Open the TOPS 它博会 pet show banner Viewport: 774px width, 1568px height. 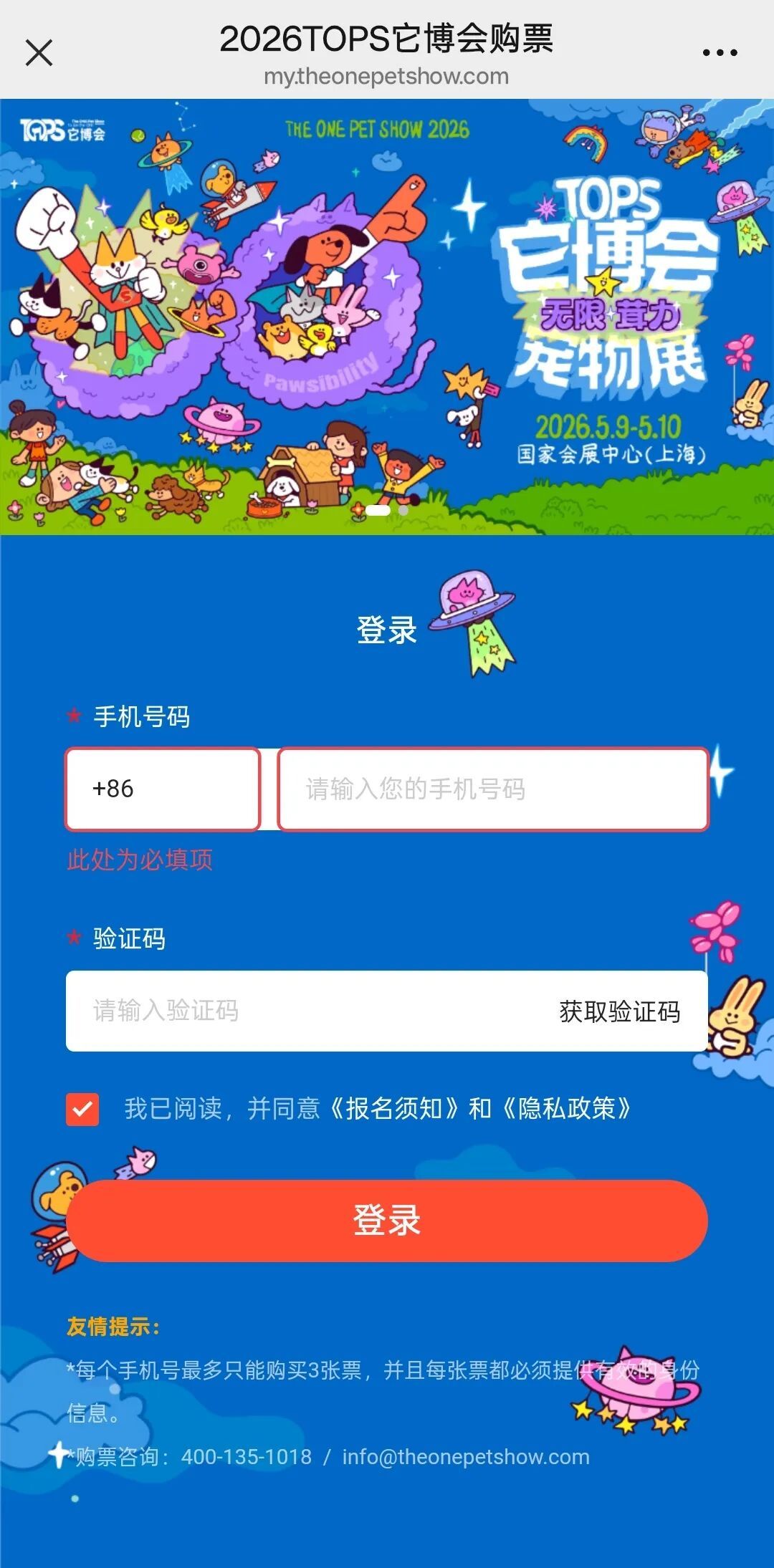[x=387, y=315]
